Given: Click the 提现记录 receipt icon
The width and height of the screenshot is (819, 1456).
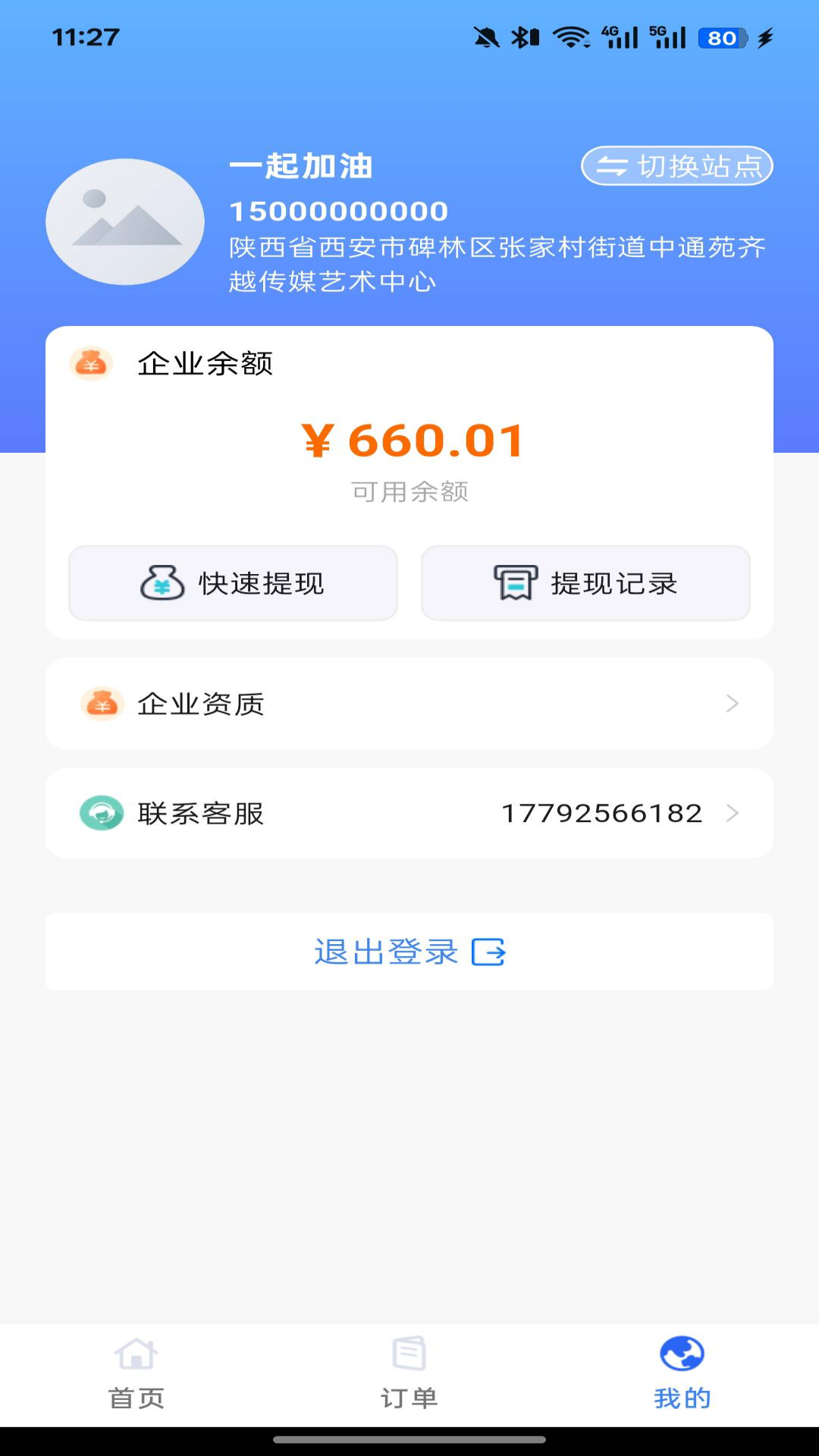Looking at the screenshot, I should click(514, 583).
